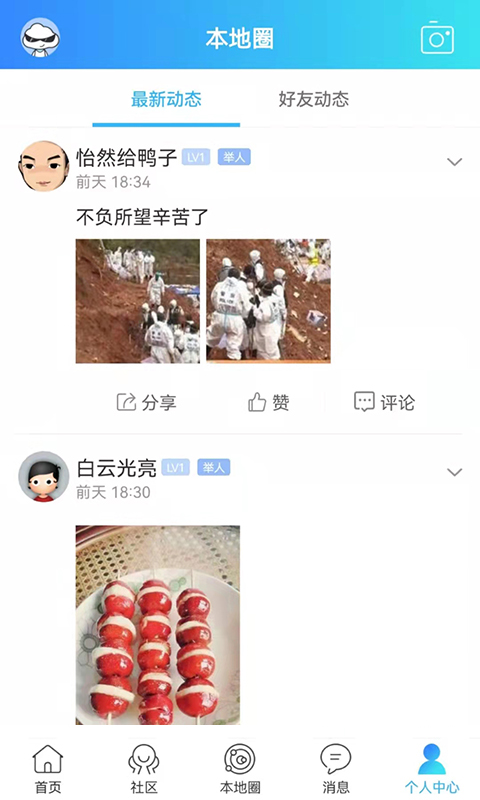Viewport: 480px width, 800px height.
Task: Open the 社区 bottom tab
Action: (x=144, y=769)
